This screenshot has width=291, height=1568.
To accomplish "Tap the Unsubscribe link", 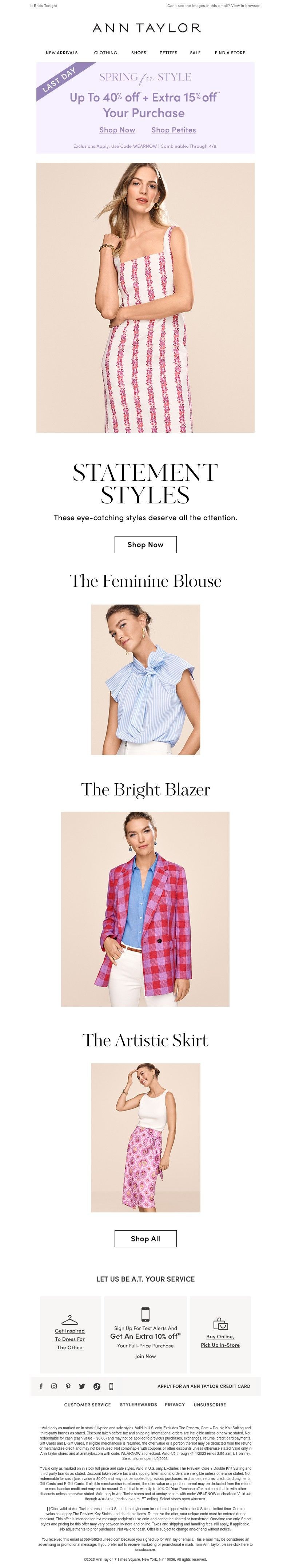I will coord(210,1405).
